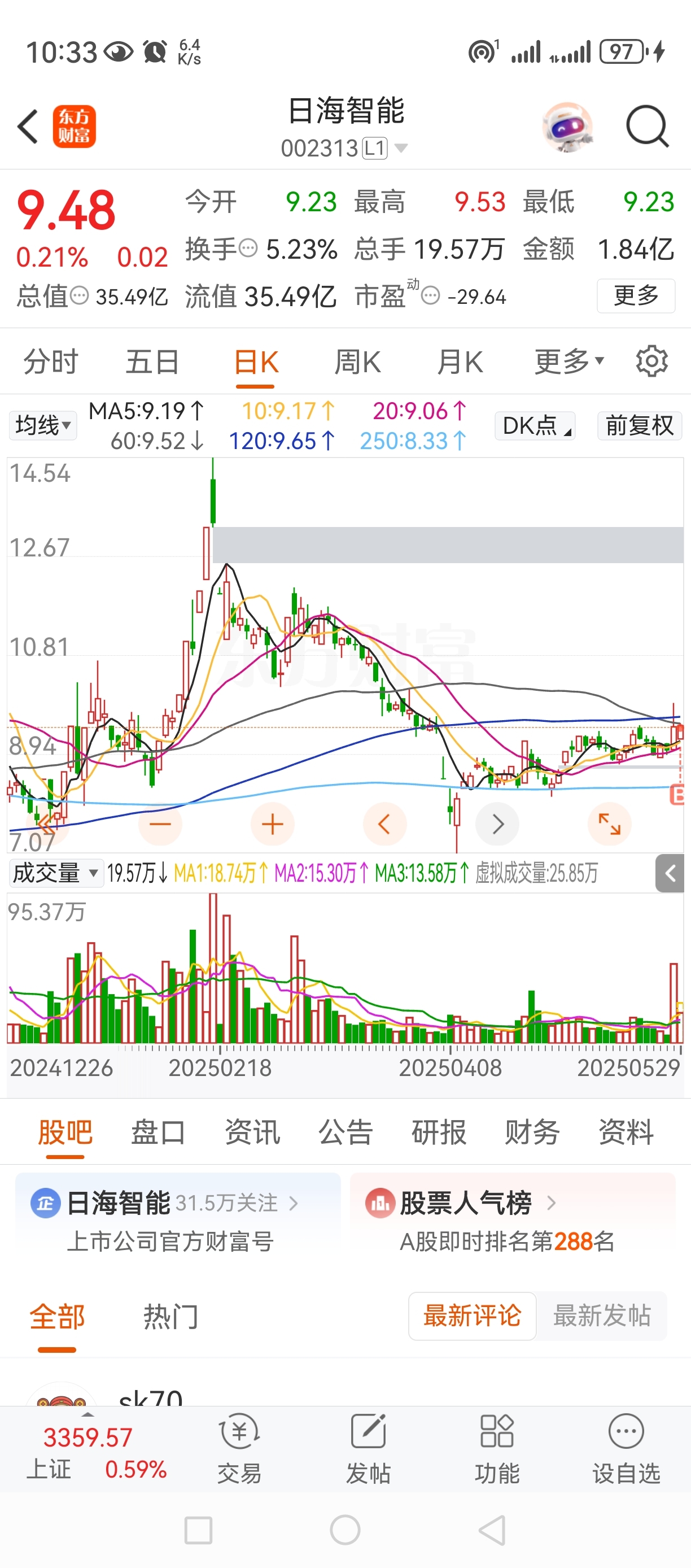
Task: Add stock via 设自选
Action: (627, 1449)
